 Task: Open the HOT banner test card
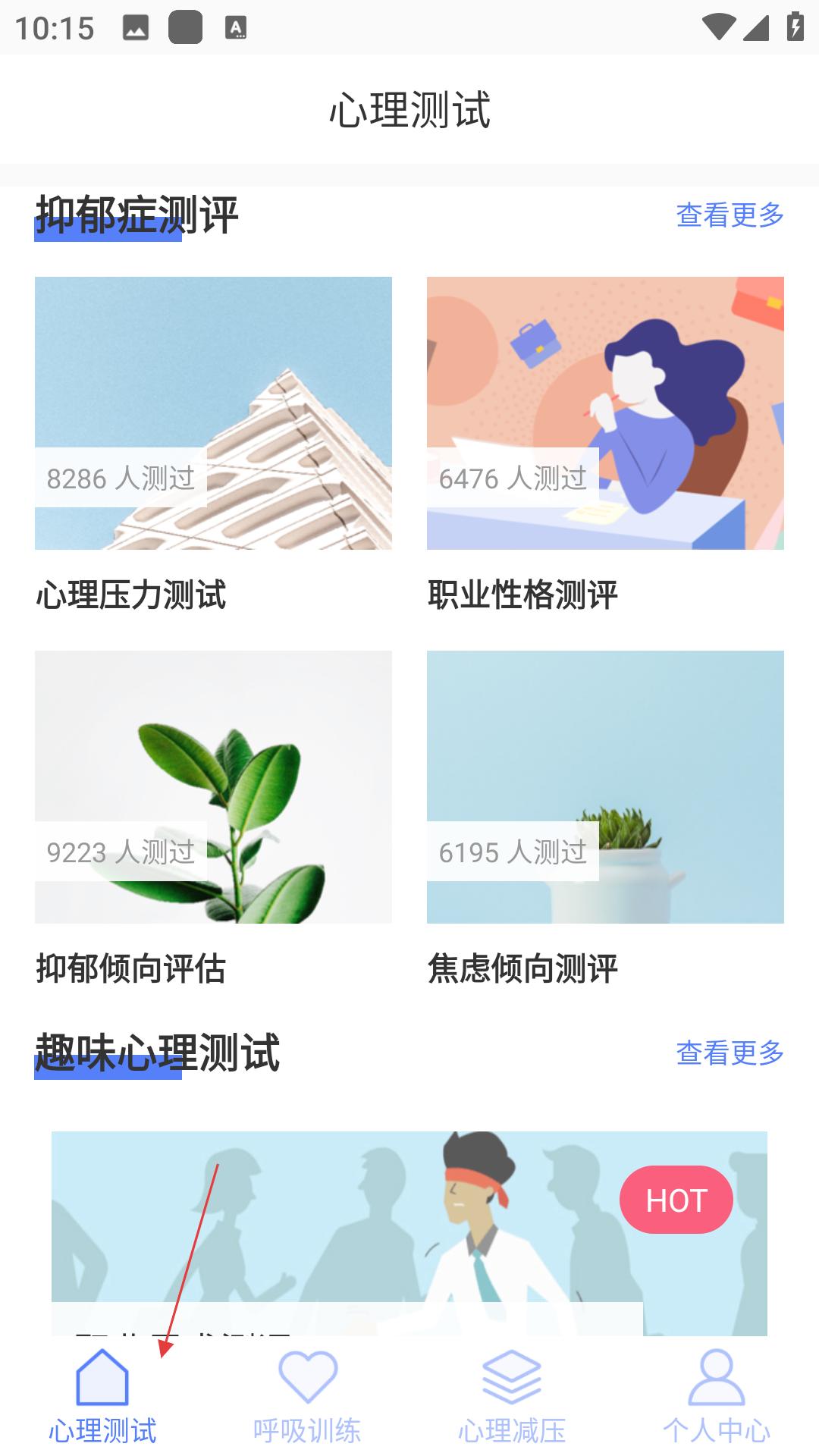coord(409,1233)
